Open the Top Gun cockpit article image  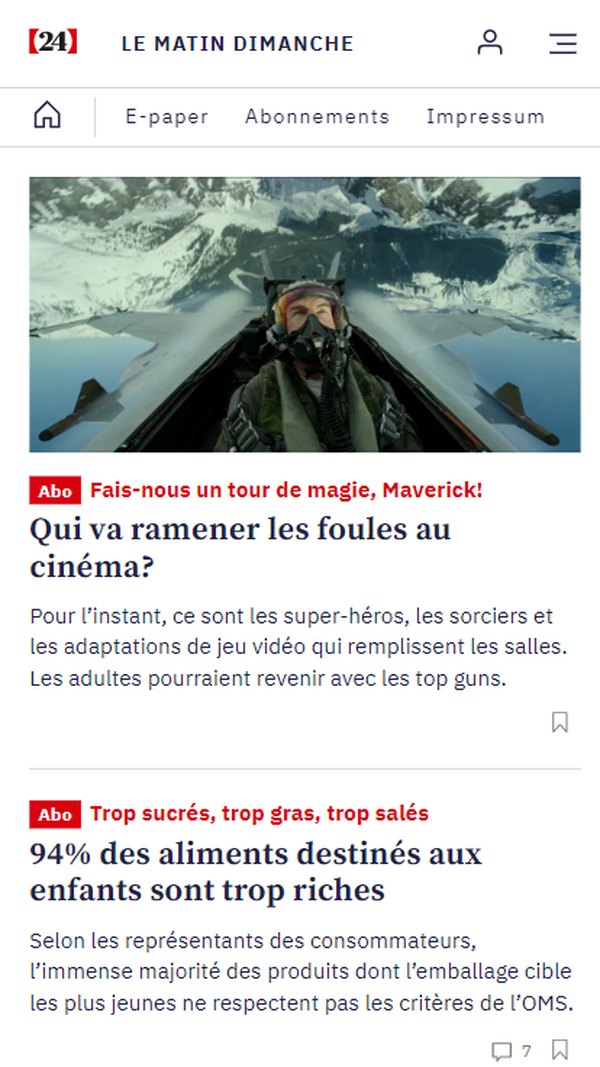tap(304, 315)
